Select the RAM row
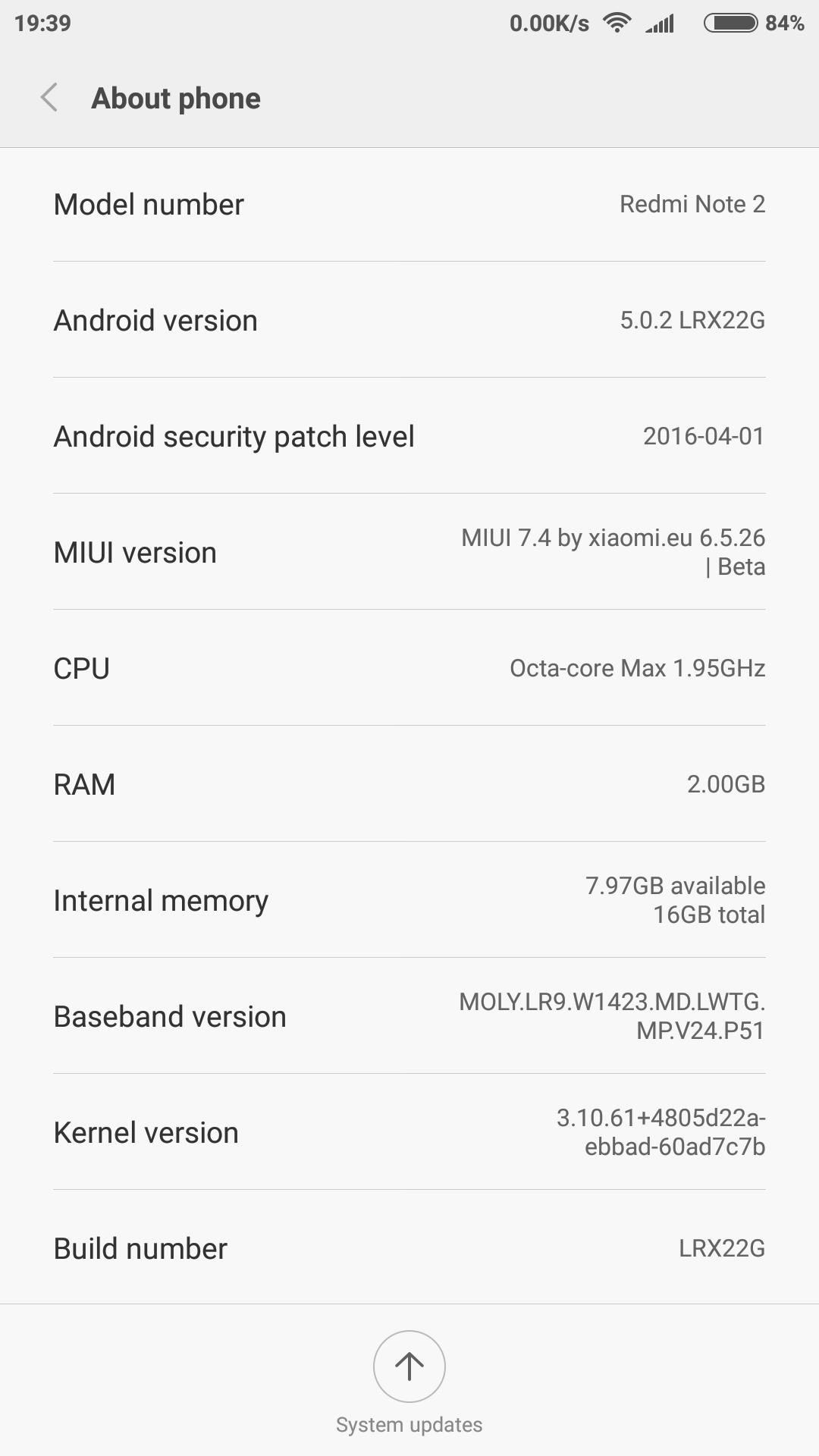 click(409, 784)
